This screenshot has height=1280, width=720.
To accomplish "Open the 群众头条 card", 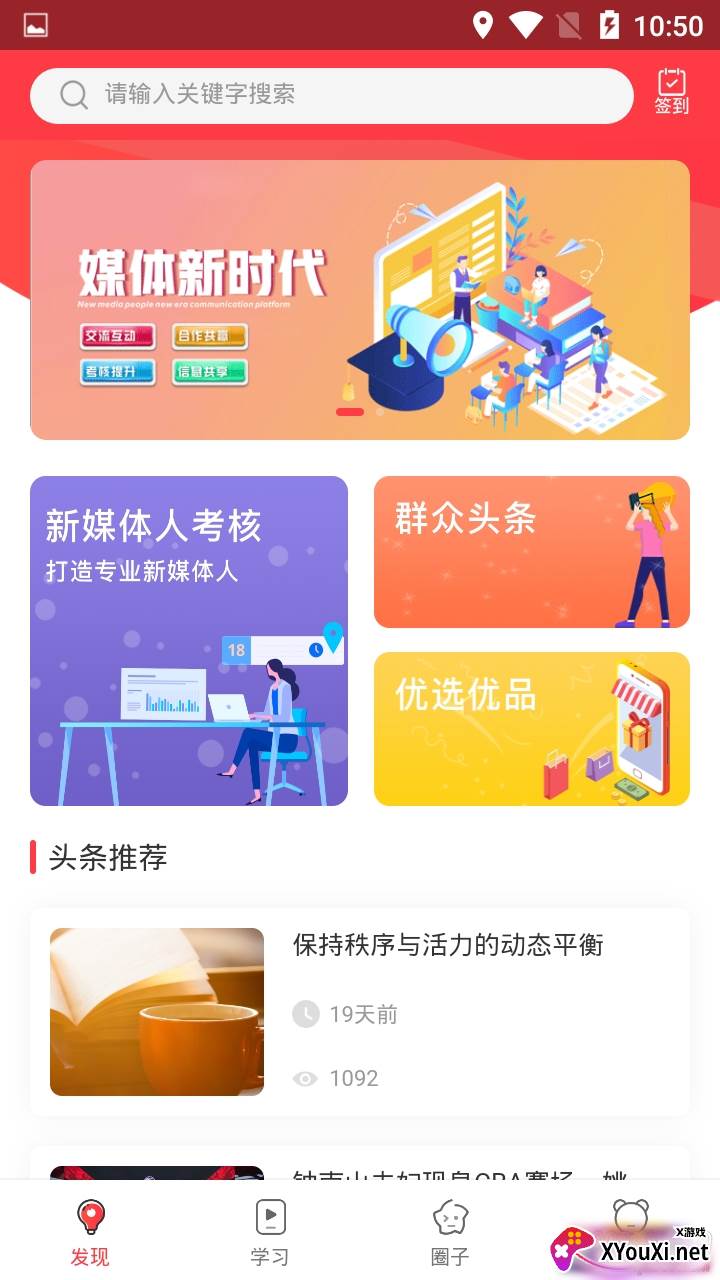I will (x=531, y=551).
